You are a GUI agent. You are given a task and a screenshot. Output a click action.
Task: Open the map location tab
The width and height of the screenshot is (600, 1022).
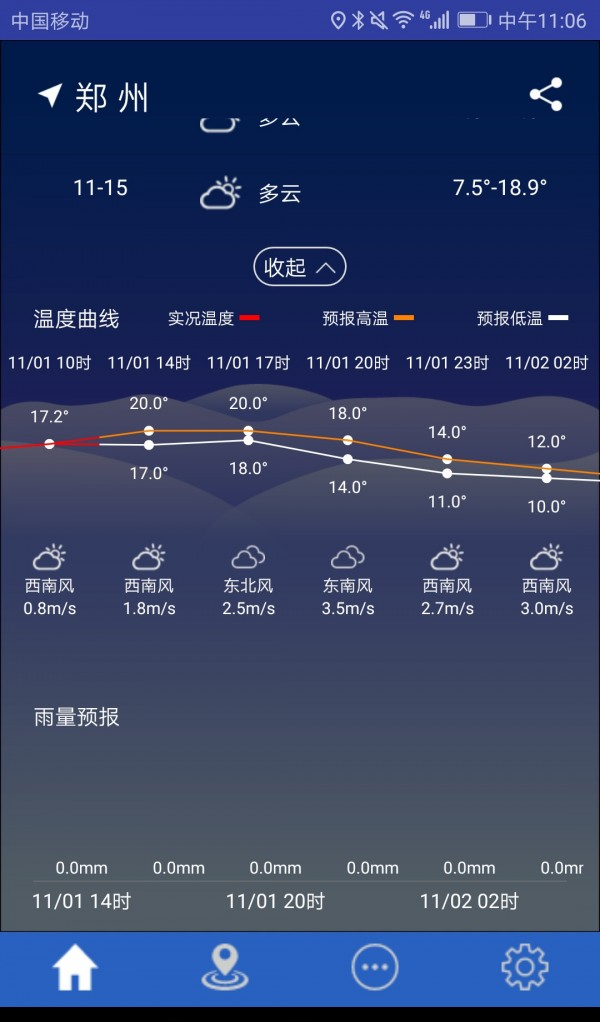point(225,968)
